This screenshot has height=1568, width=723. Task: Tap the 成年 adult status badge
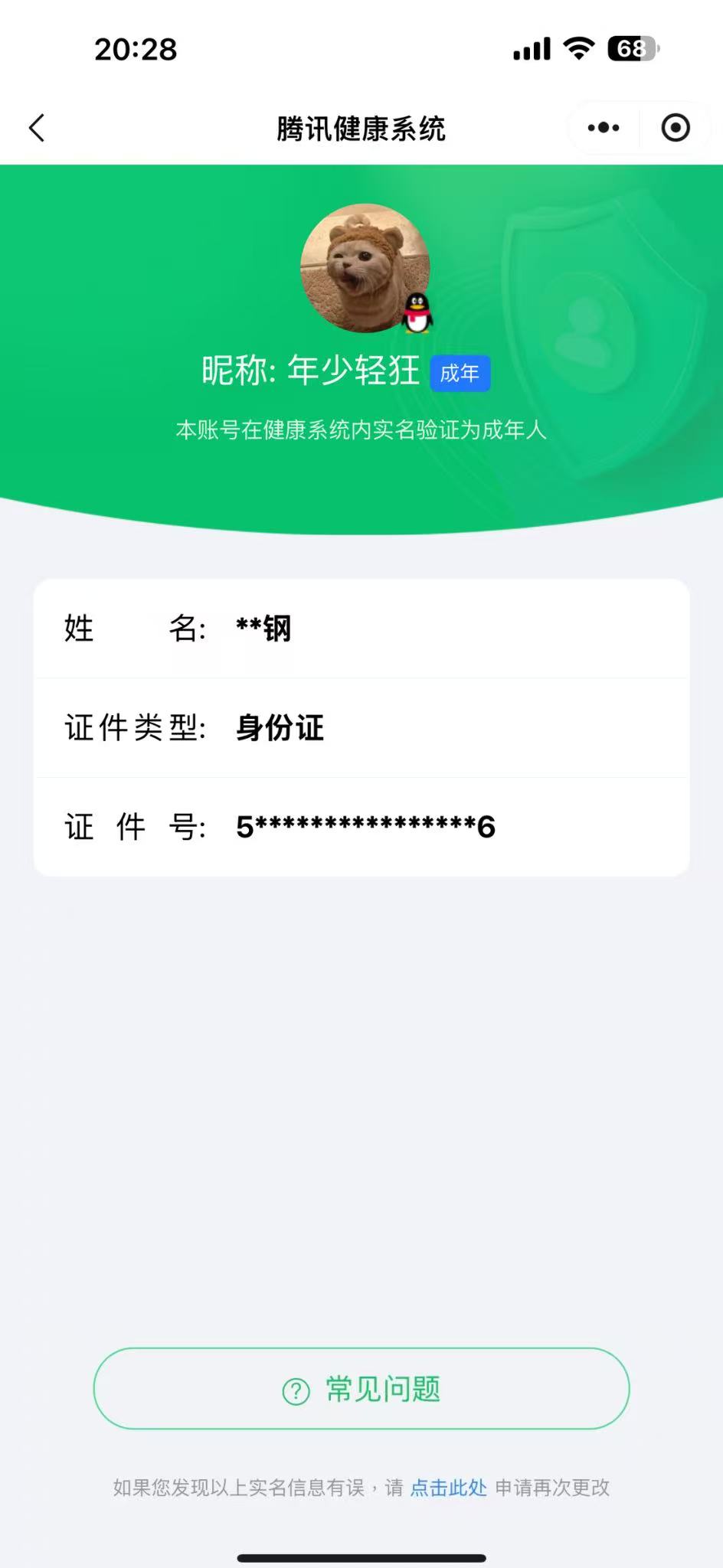click(x=460, y=374)
